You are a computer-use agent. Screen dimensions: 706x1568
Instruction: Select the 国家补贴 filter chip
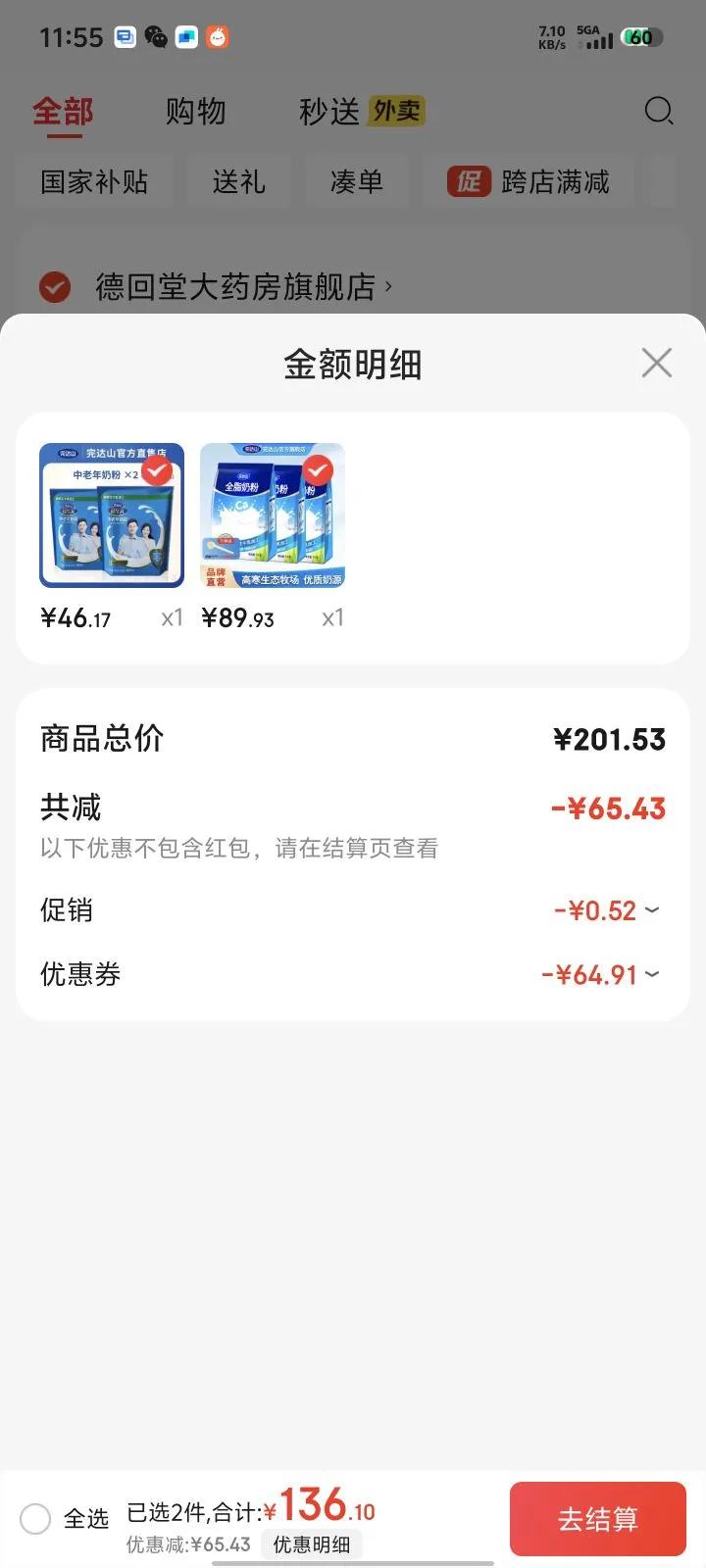coord(94,182)
